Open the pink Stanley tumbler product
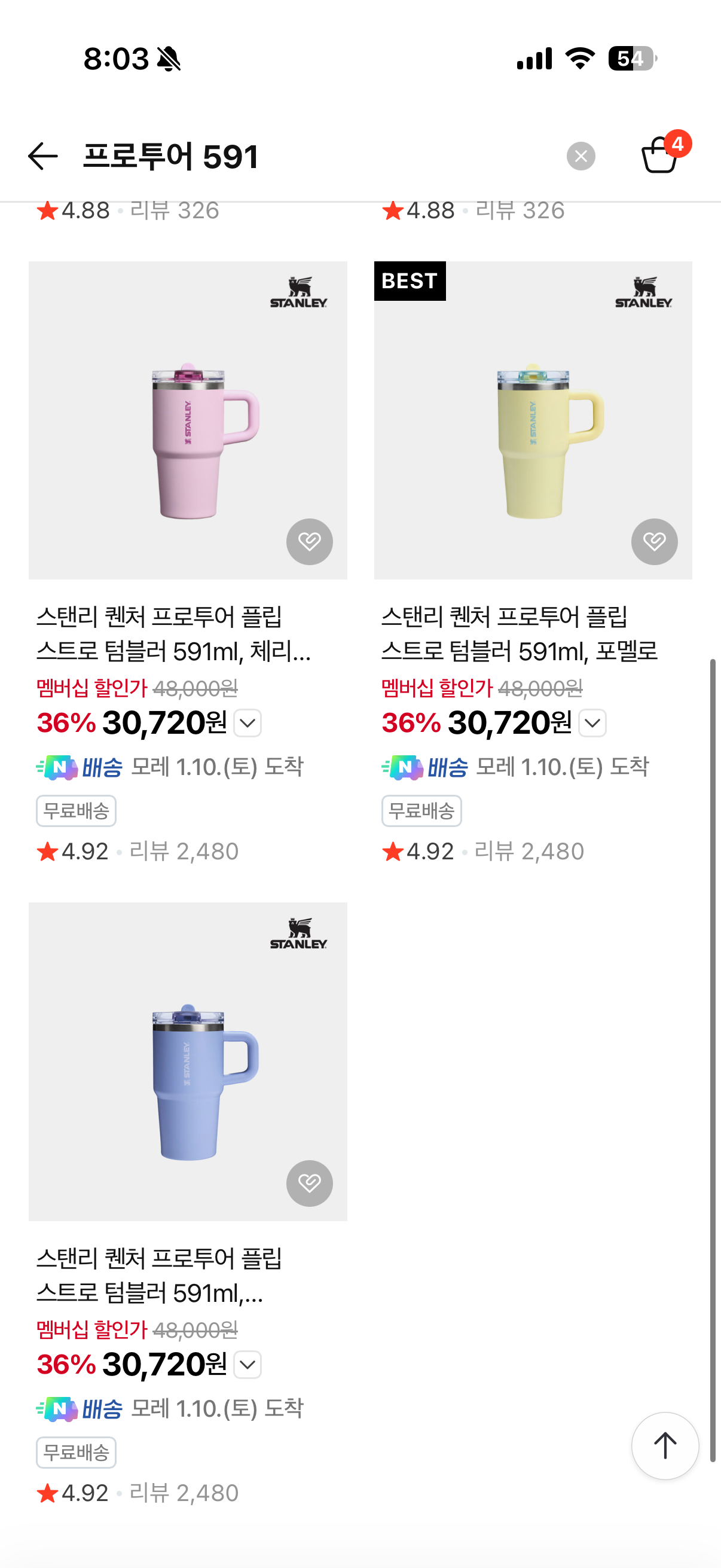Screen dimensions: 721x1568 (x=187, y=420)
